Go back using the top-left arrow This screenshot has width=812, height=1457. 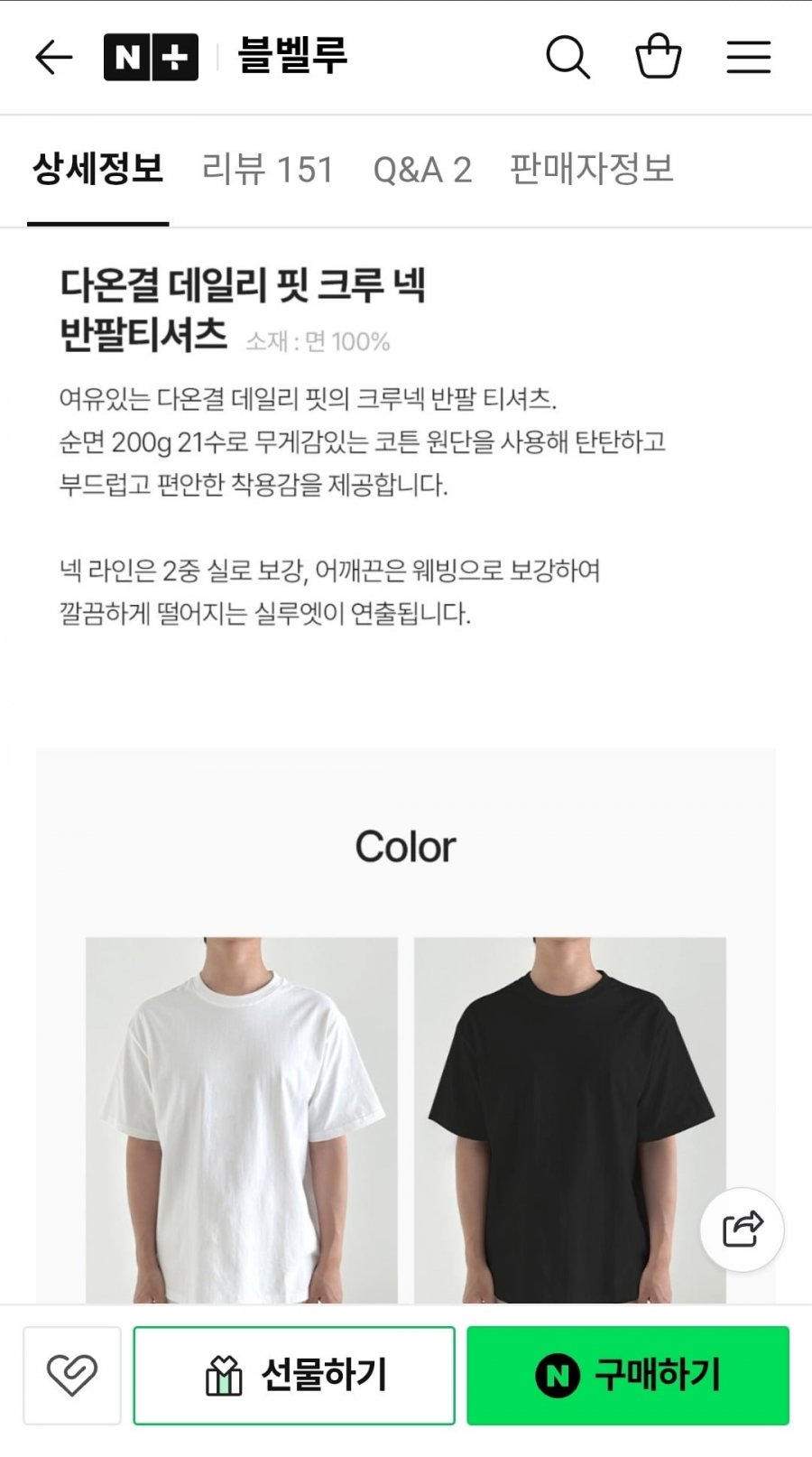[x=53, y=57]
